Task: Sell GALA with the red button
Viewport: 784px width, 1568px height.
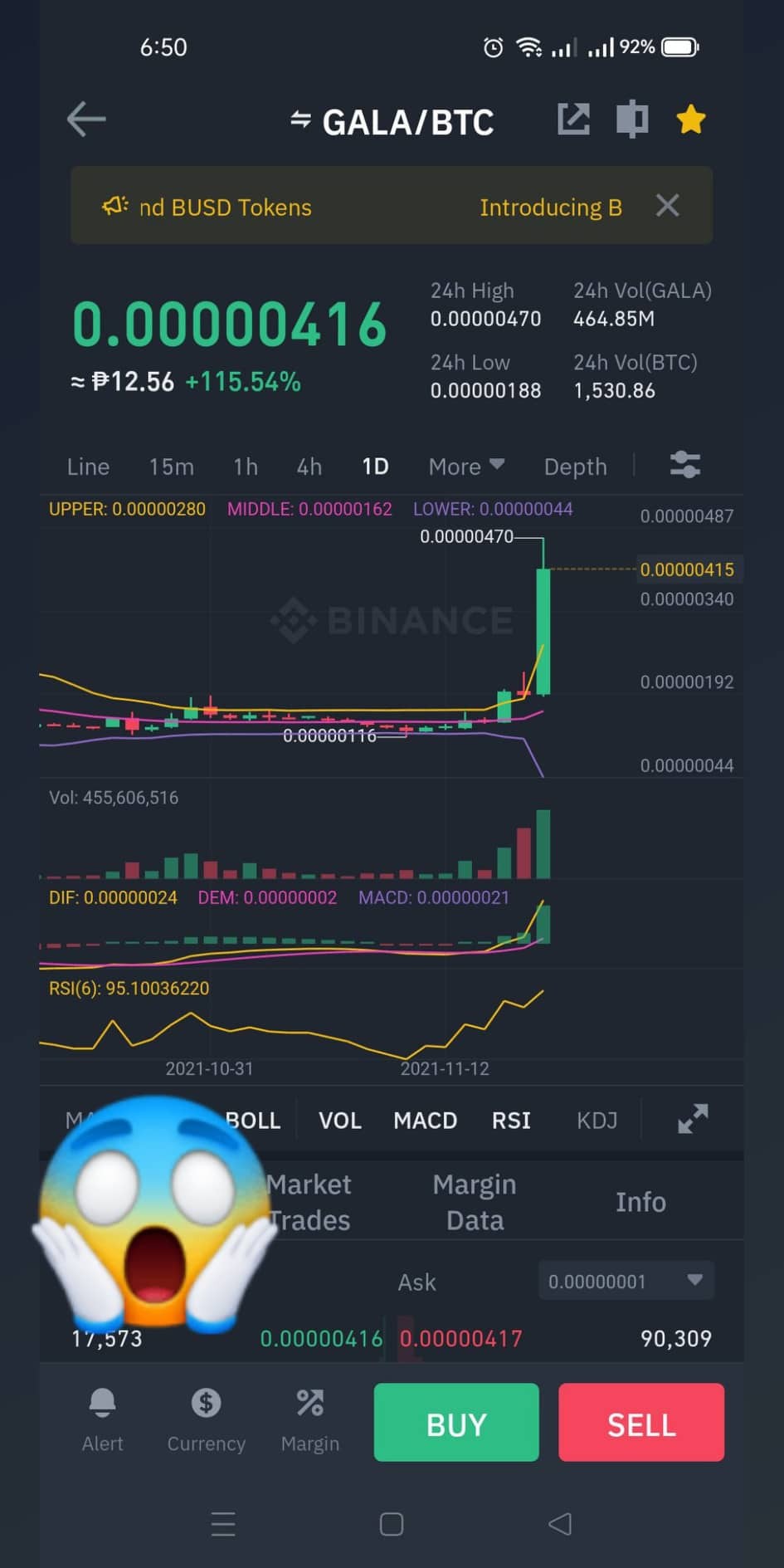Action: click(x=641, y=1423)
